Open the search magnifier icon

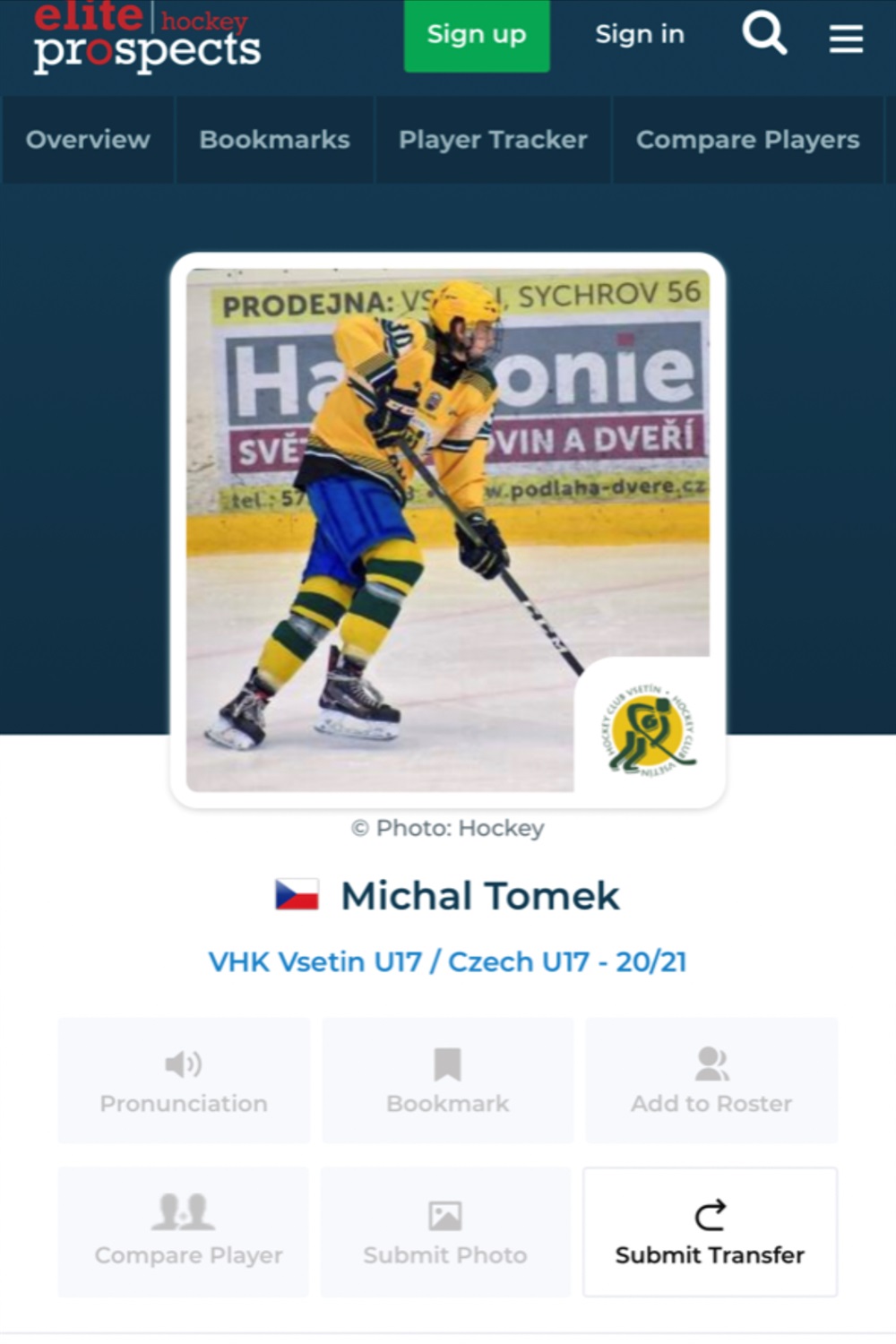tap(764, 34)
